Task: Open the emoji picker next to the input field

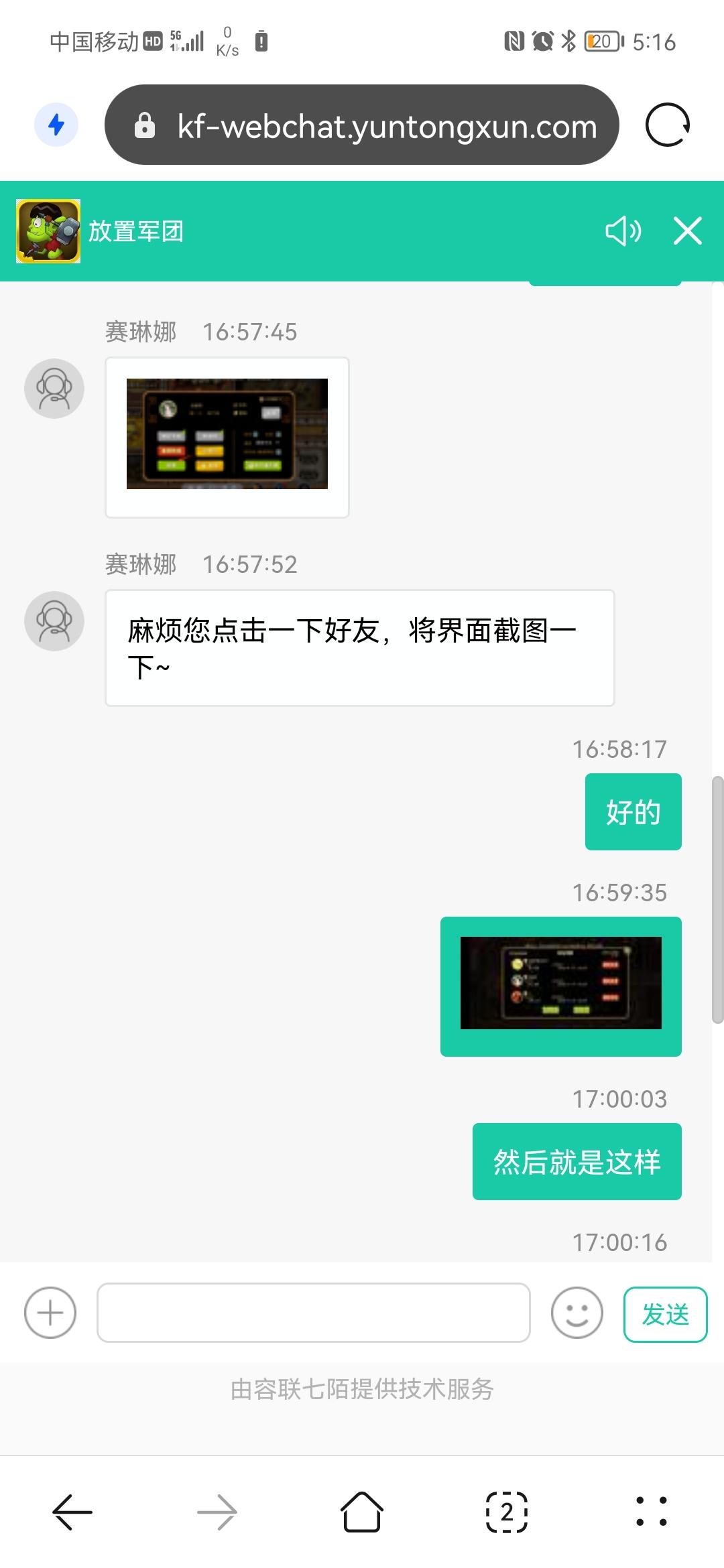Action: click(x=577, y=1313)
